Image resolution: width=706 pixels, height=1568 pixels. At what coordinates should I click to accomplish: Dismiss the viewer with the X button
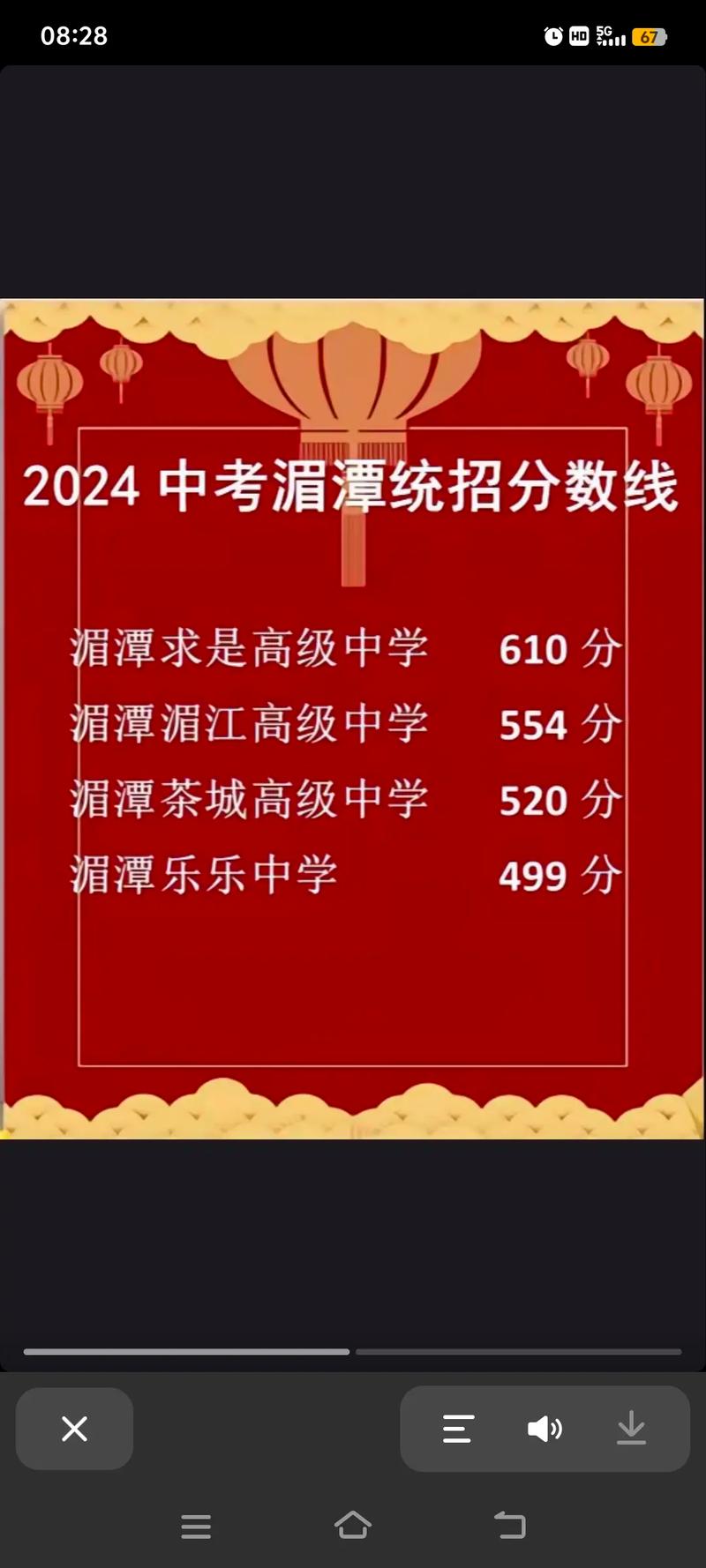tap(73, 1429)
